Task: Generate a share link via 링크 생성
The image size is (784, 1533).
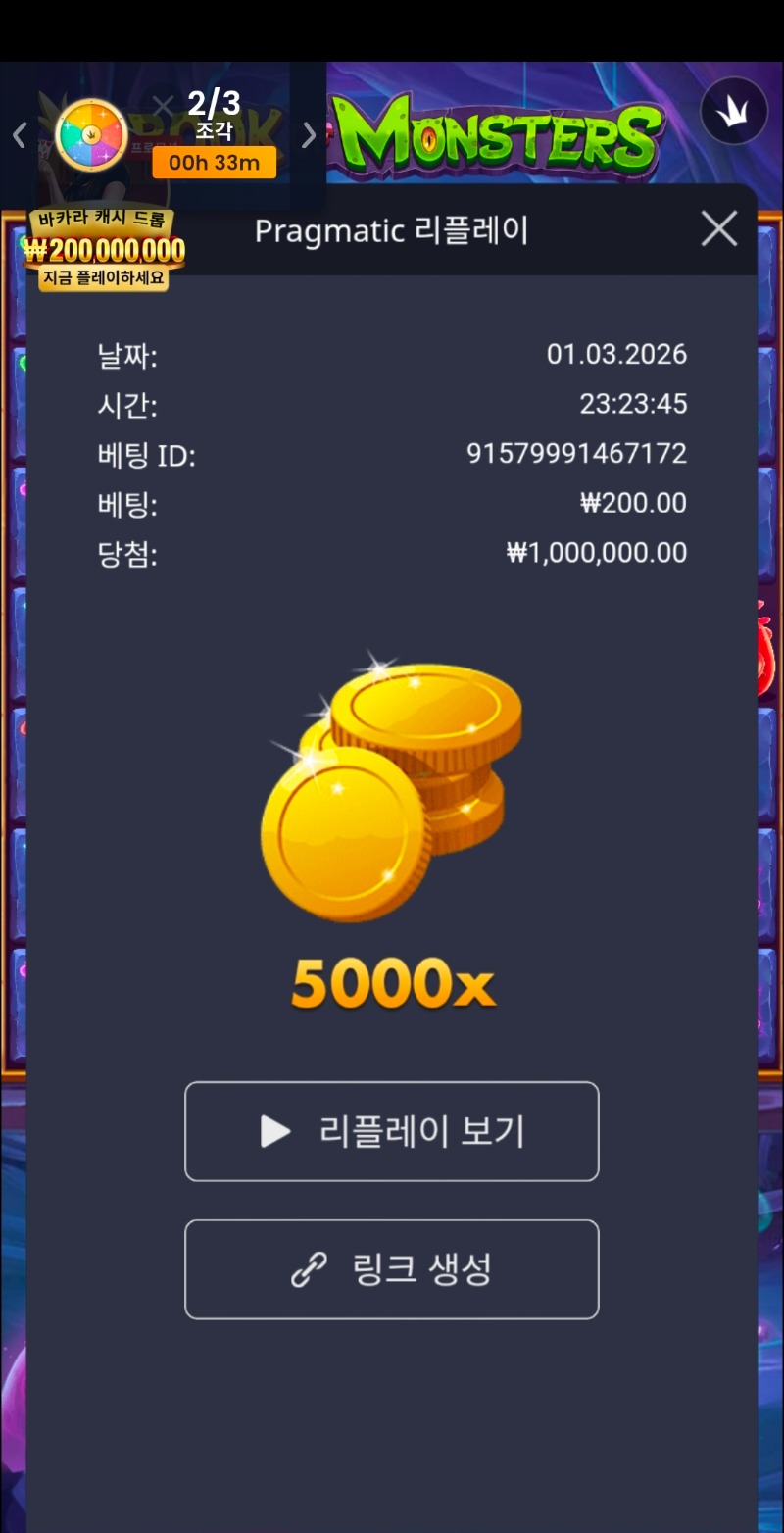Action: coord(391,1269)
